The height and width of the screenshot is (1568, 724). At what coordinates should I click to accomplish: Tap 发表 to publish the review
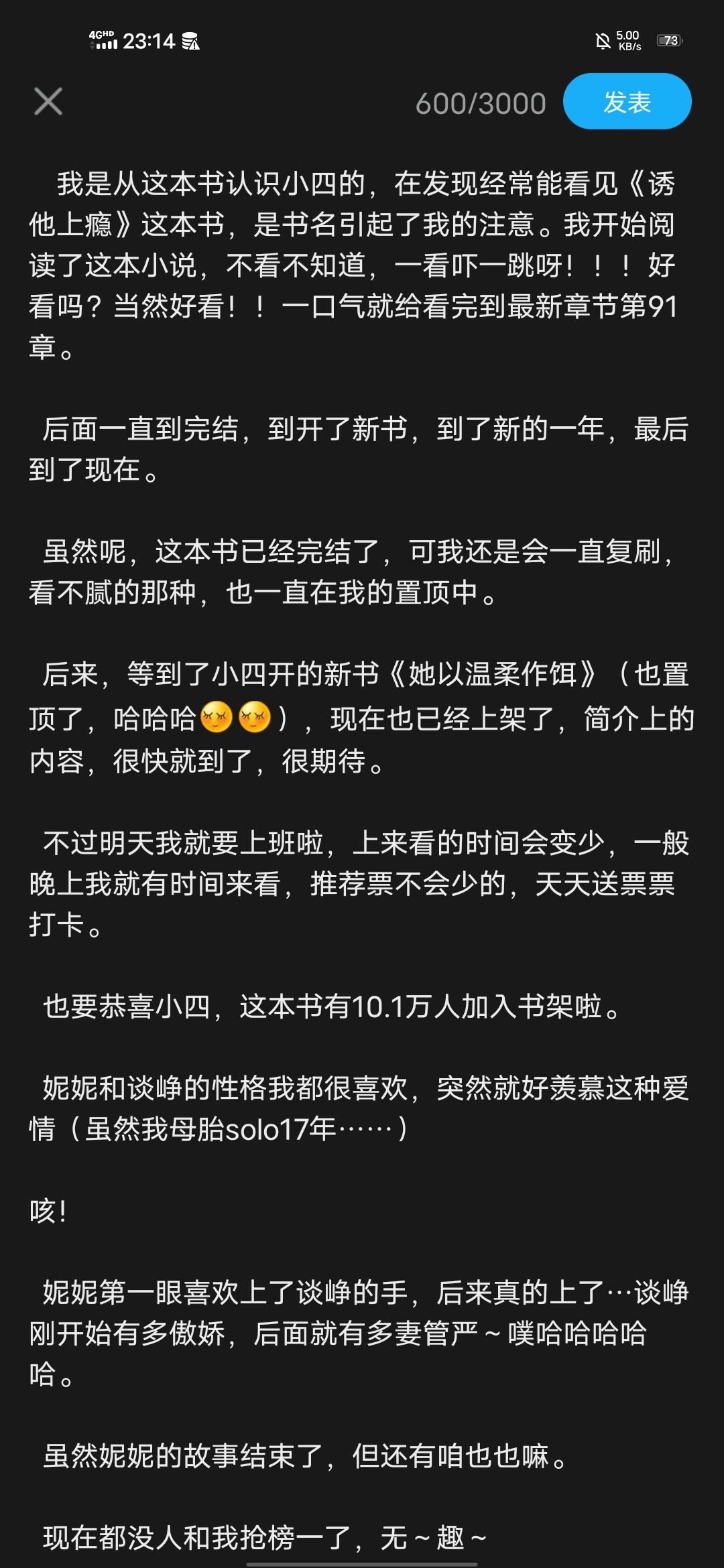click(627, 102)
